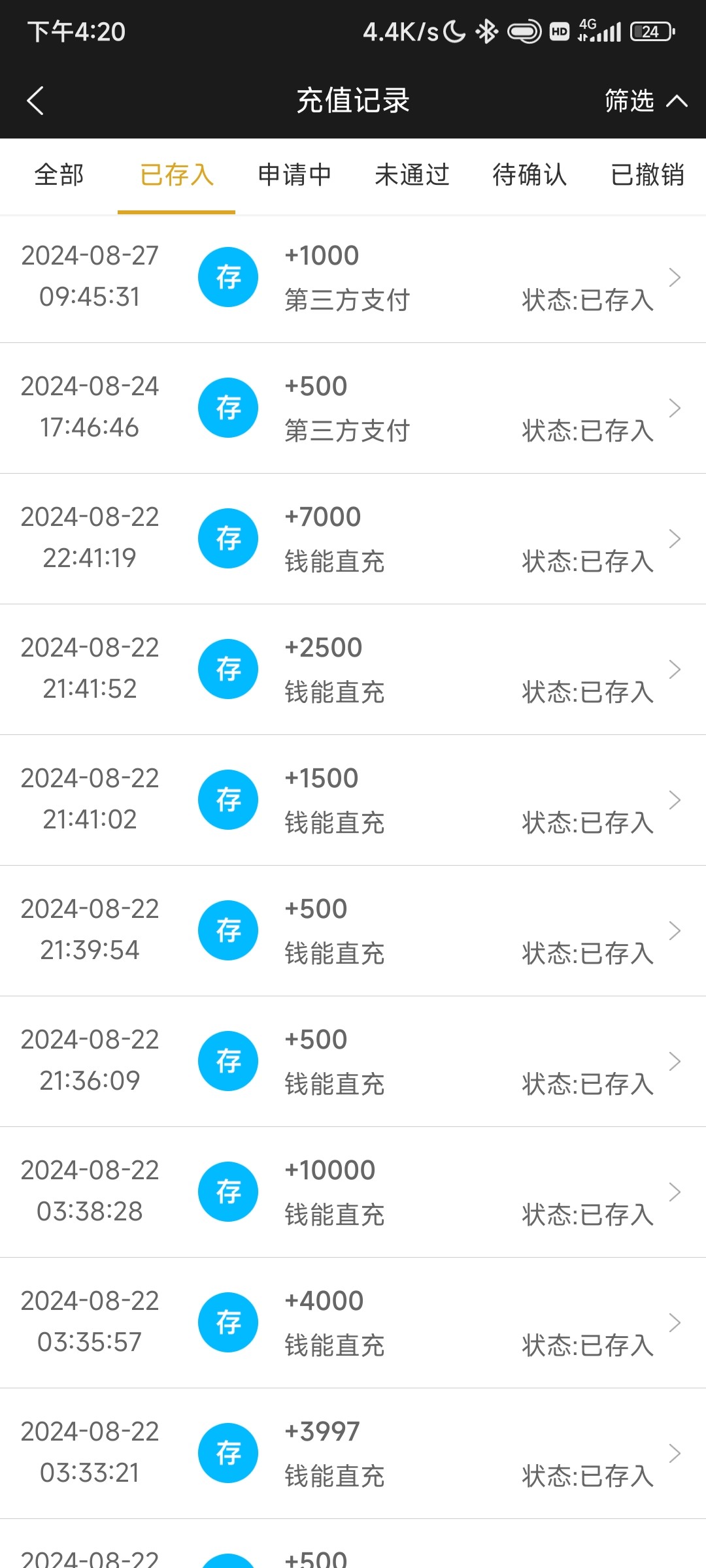Open the 筛选 filter dropdown
The image size is (706, 1568).
click(x=645, y=101)
